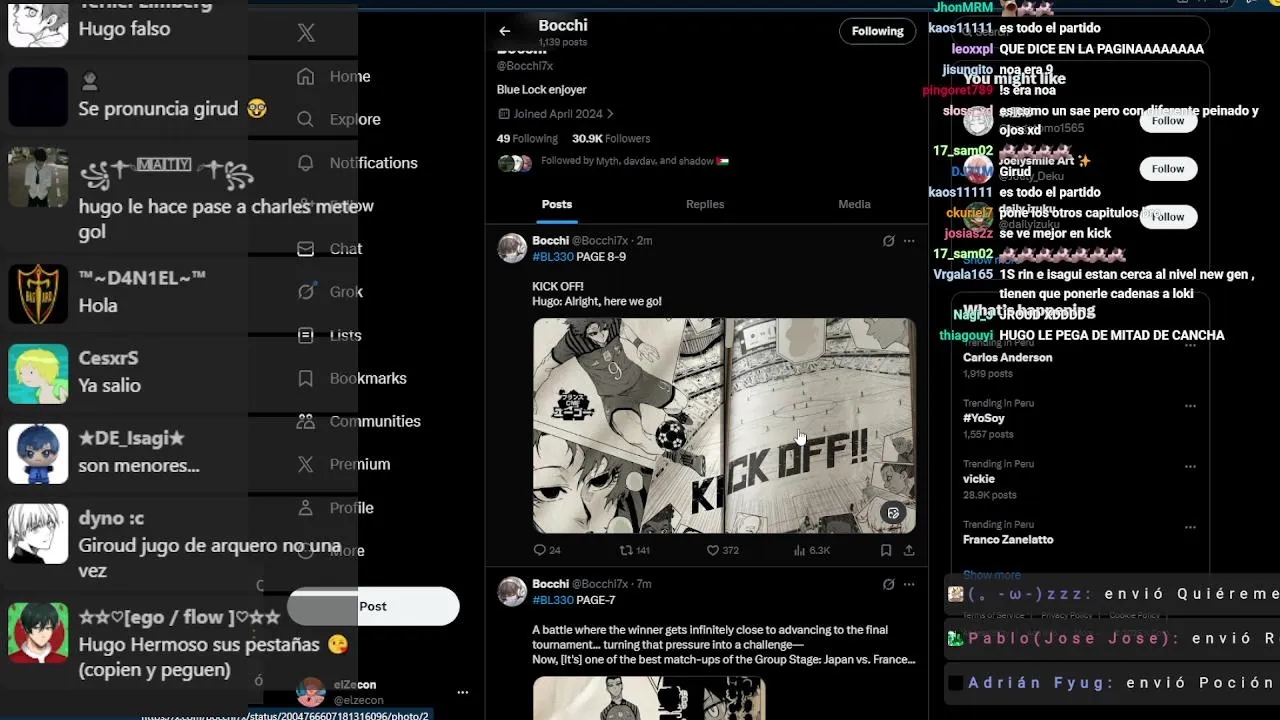Reply to the BL330 PAGE 8-9 post

[x=540, y=550]
